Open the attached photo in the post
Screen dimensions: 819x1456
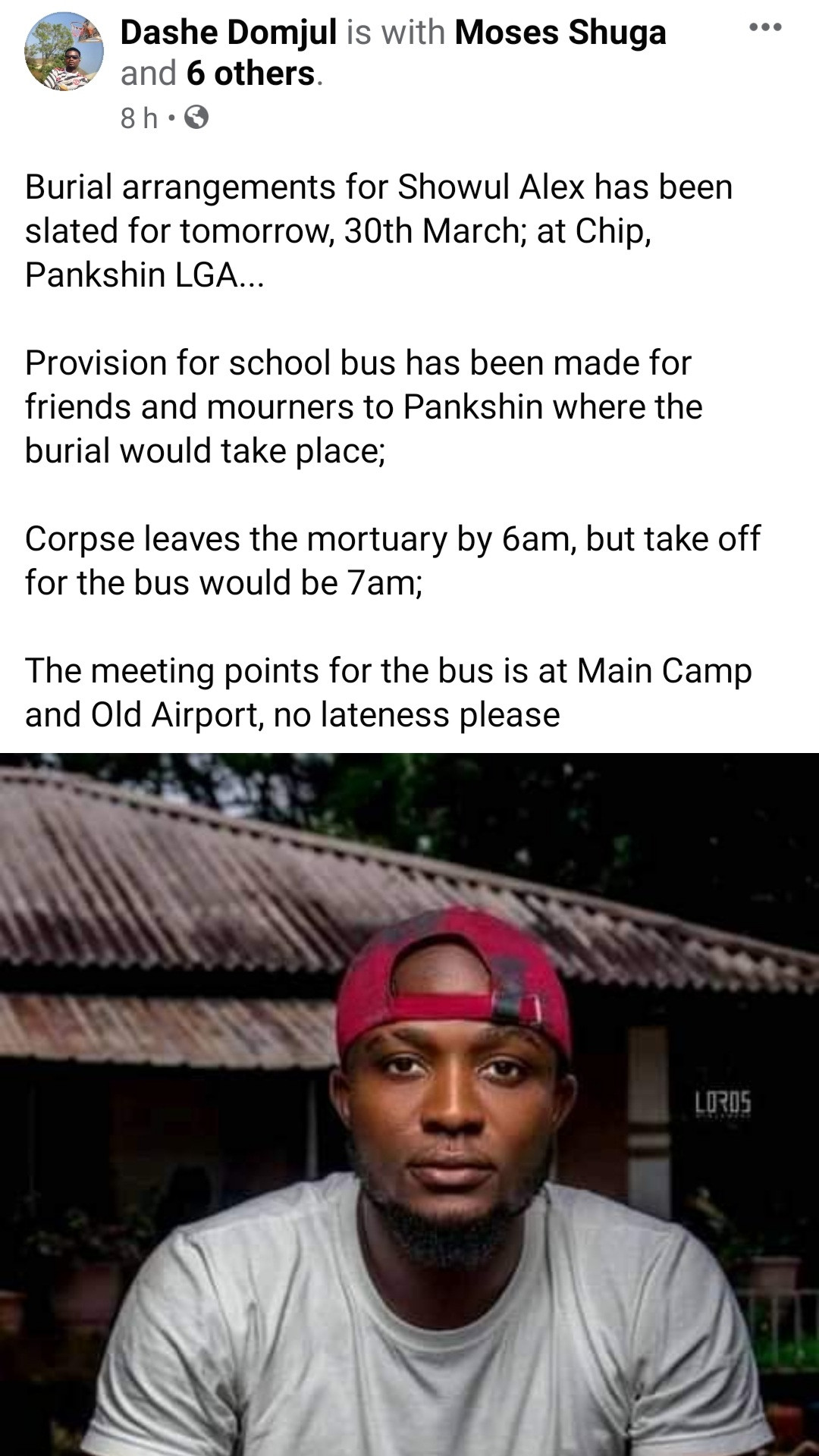pos(409,1103)
